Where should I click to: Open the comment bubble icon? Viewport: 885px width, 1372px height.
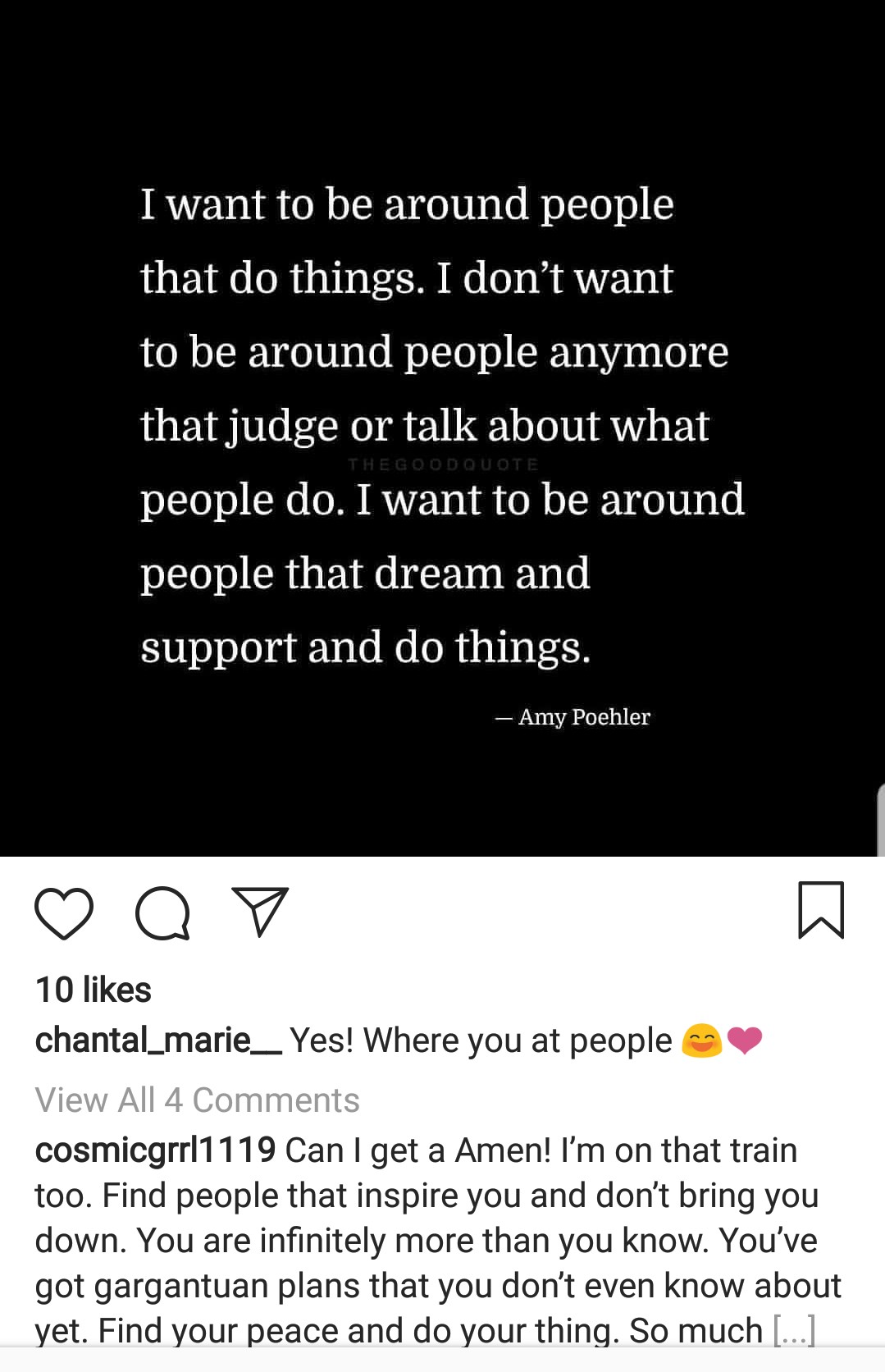[x=162, y=912]
